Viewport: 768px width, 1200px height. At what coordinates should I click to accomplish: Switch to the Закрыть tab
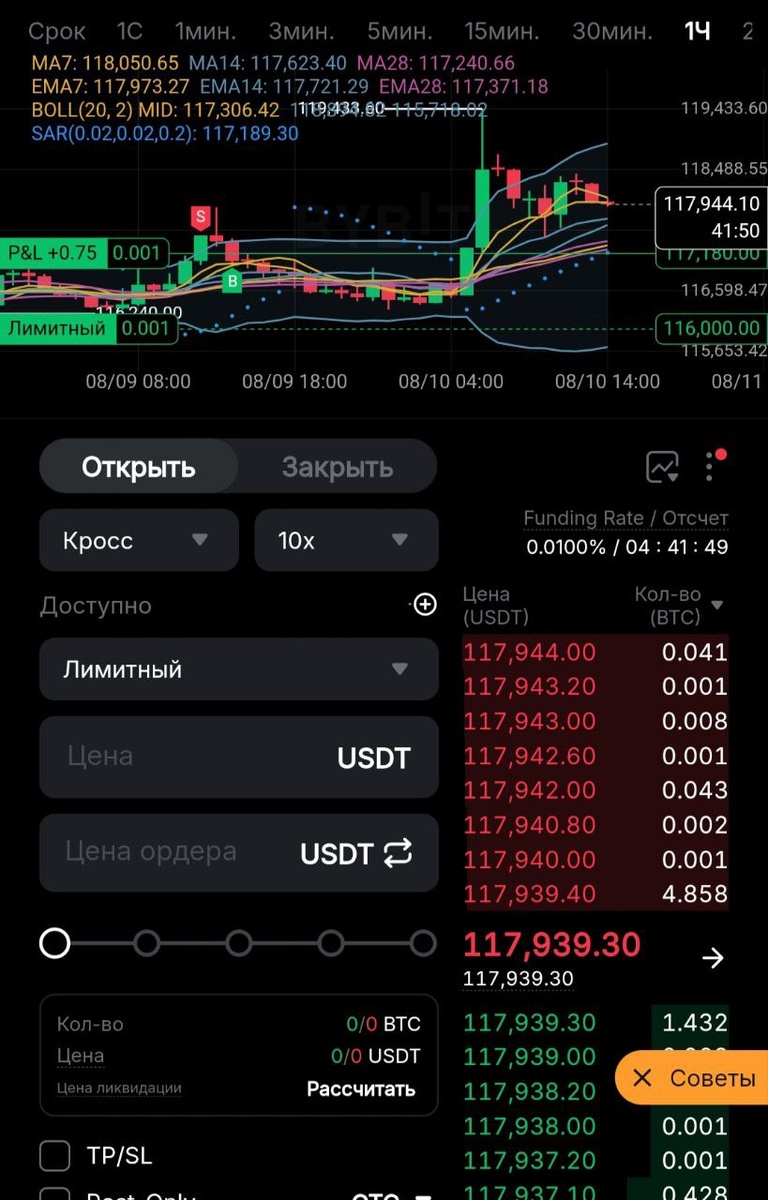(x=337, y=467)
